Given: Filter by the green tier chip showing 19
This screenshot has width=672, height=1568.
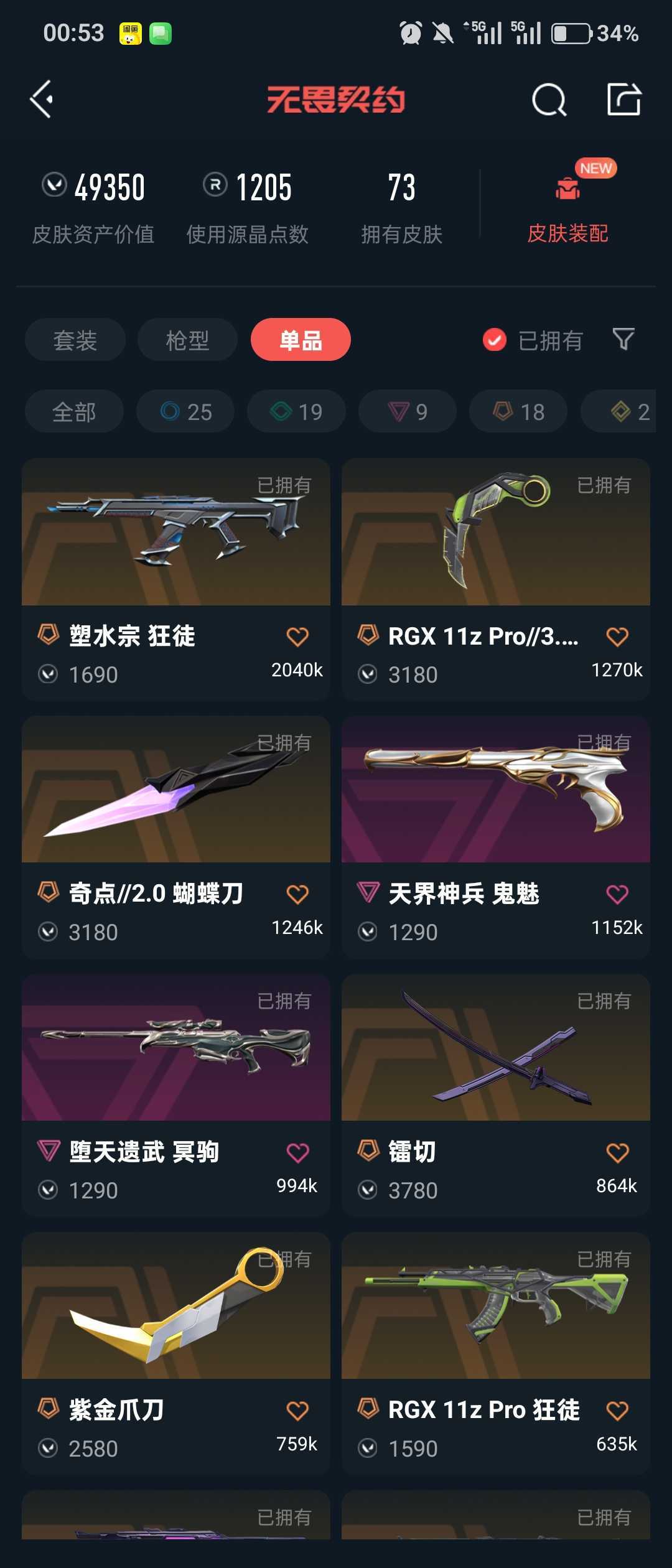Looking at the screenshot, I should click(x=296, y=411).
